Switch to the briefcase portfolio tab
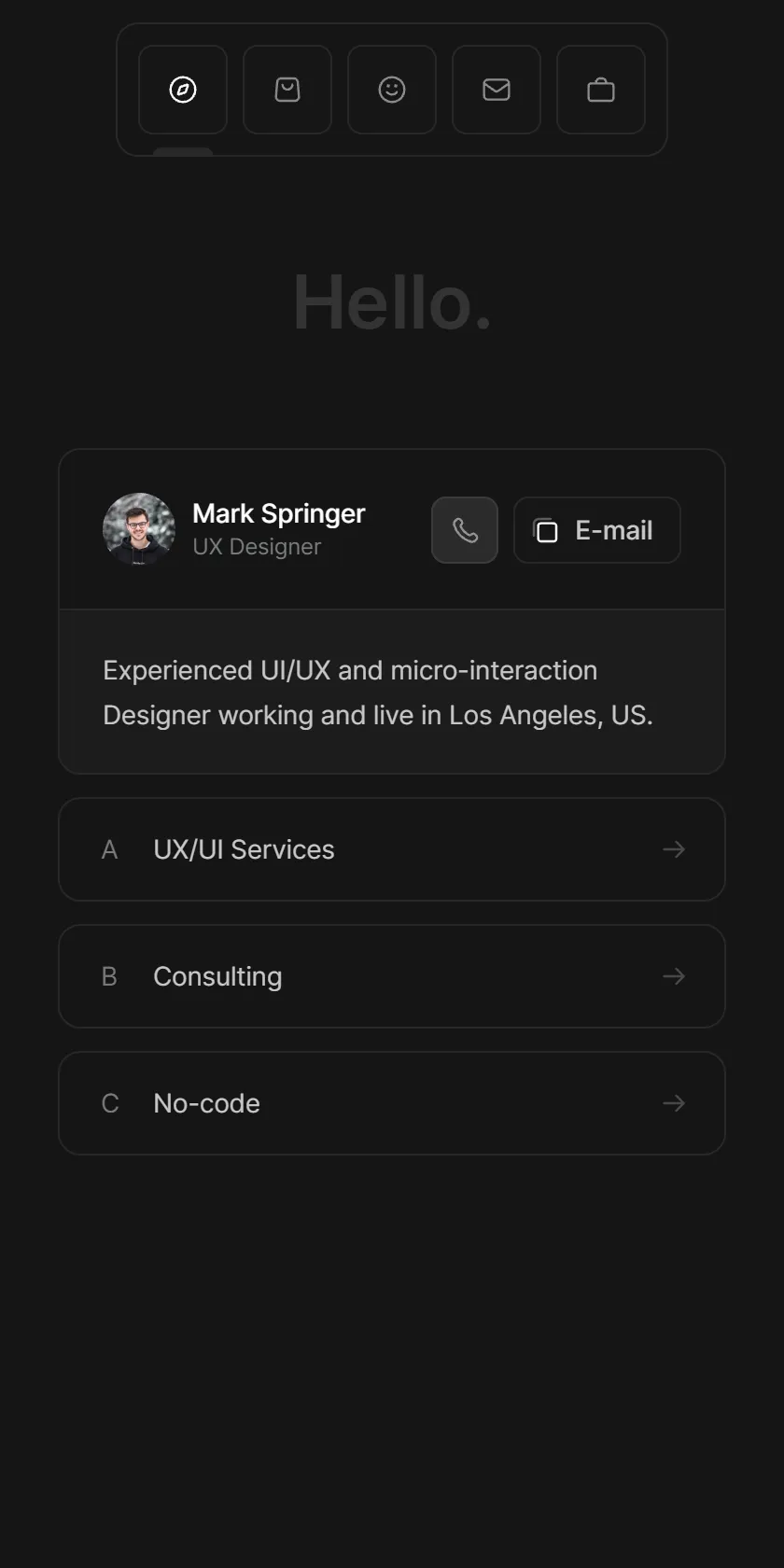 pos(601,90)
